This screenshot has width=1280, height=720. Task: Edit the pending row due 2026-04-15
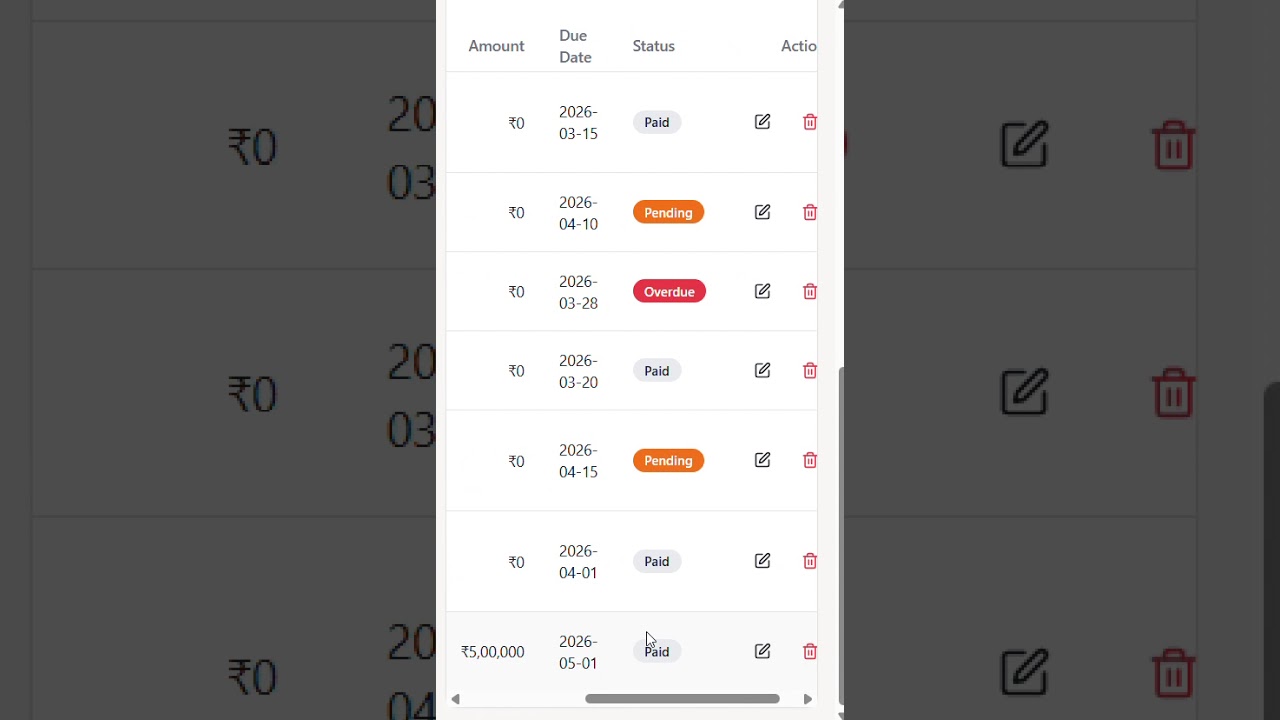coord(762,460)
